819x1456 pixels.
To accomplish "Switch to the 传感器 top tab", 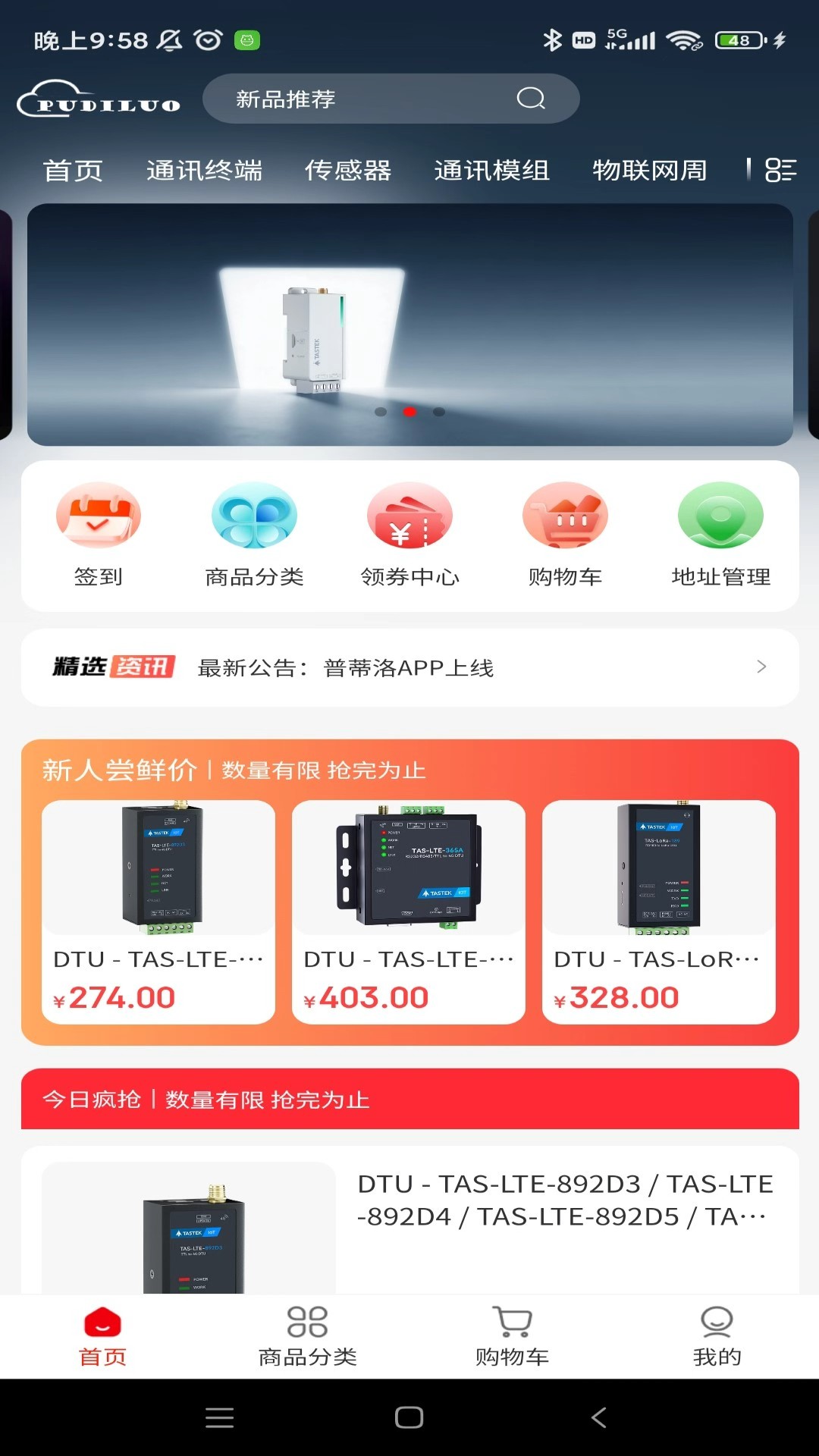I will coord(348,171).
